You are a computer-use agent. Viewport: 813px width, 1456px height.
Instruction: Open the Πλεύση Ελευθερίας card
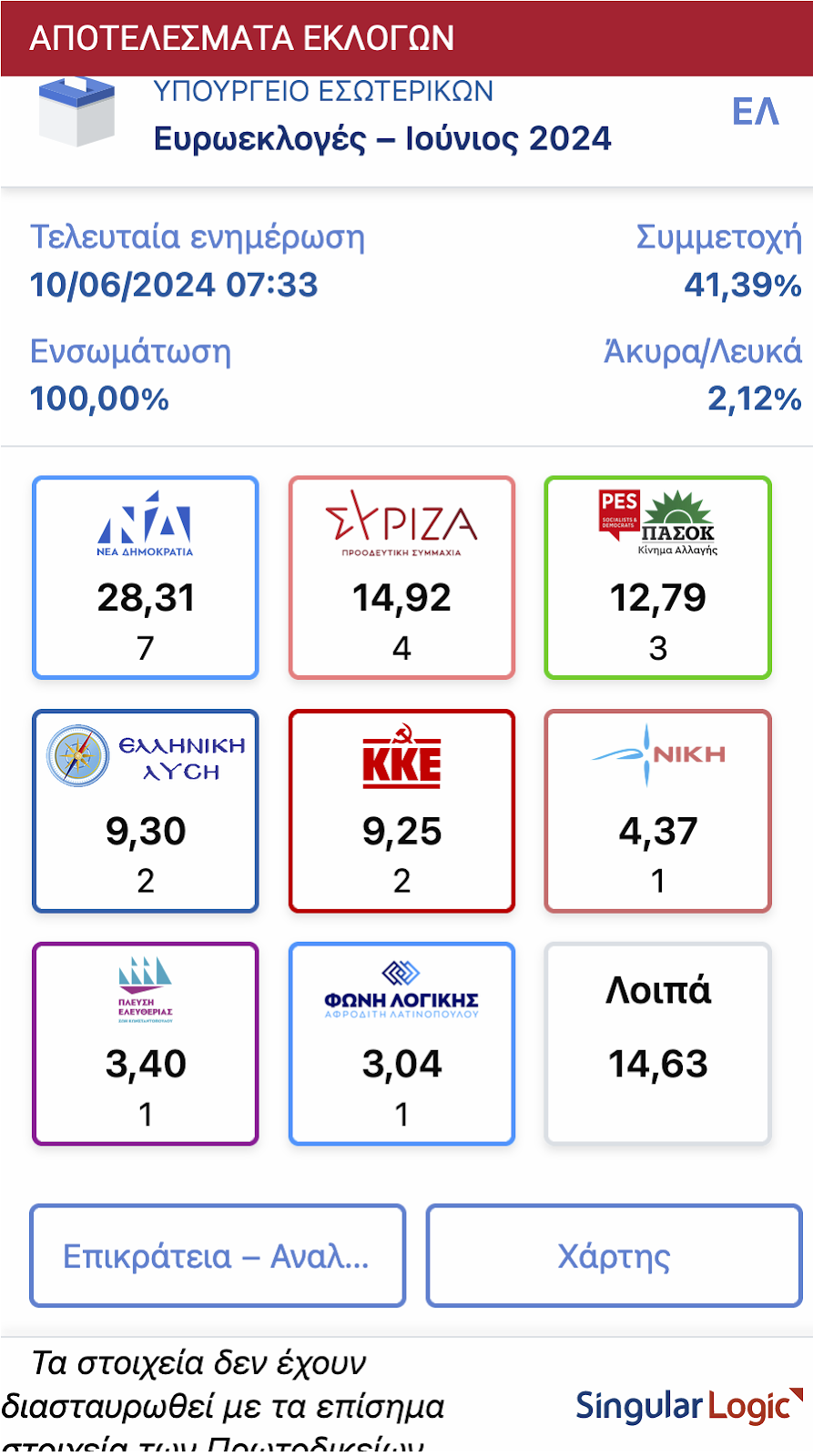[x=146, y=1044]
